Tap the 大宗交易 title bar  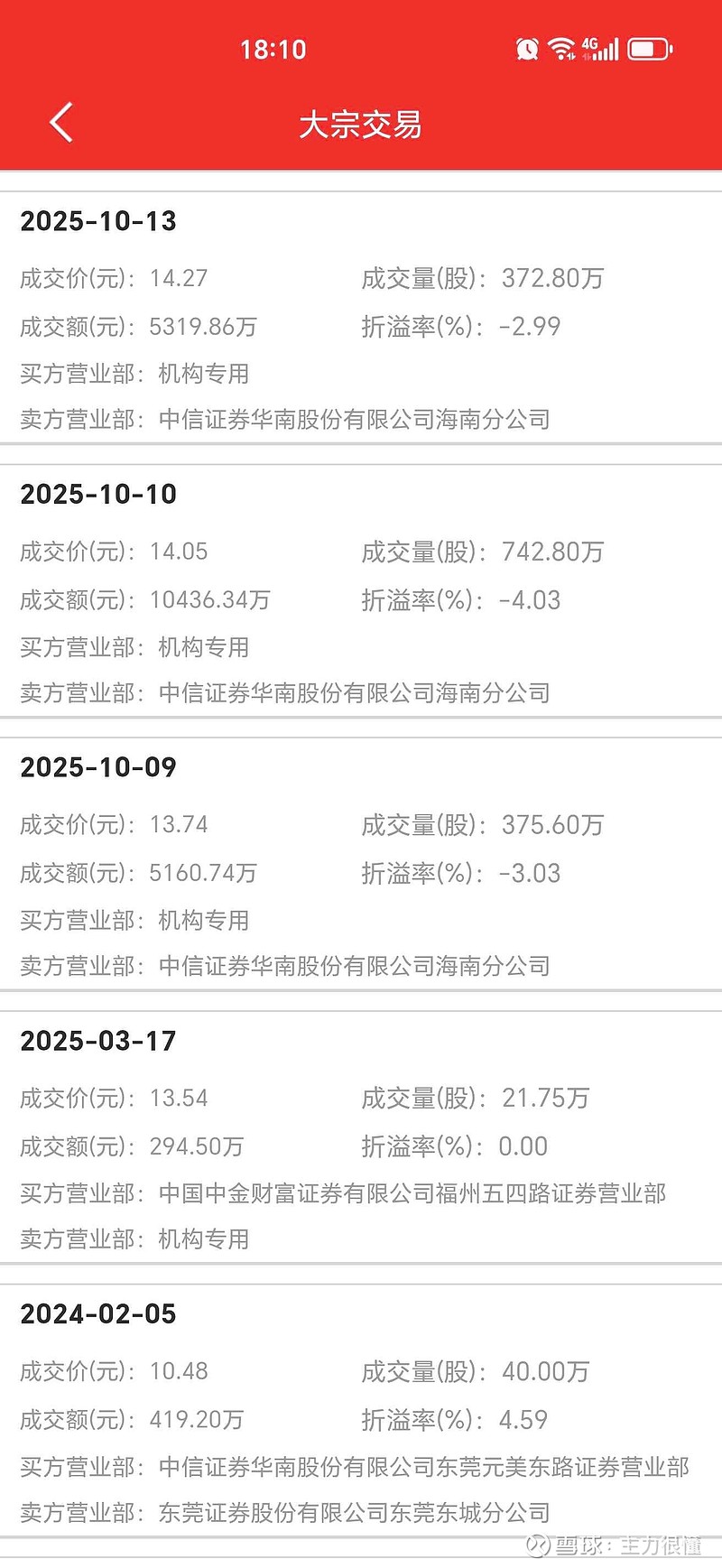(x=360, y=125)
